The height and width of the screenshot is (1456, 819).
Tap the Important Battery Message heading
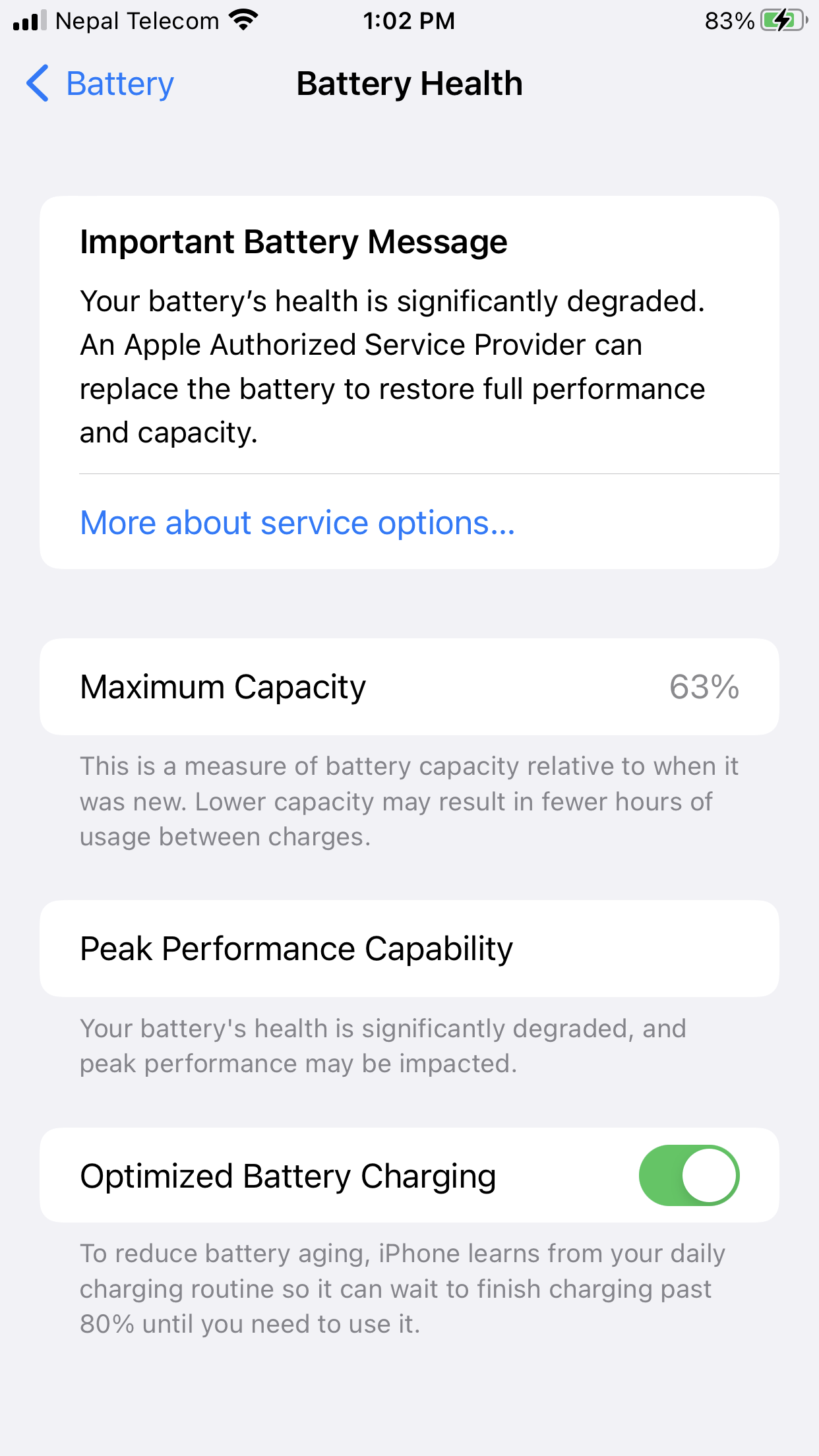tap(293, 241)
